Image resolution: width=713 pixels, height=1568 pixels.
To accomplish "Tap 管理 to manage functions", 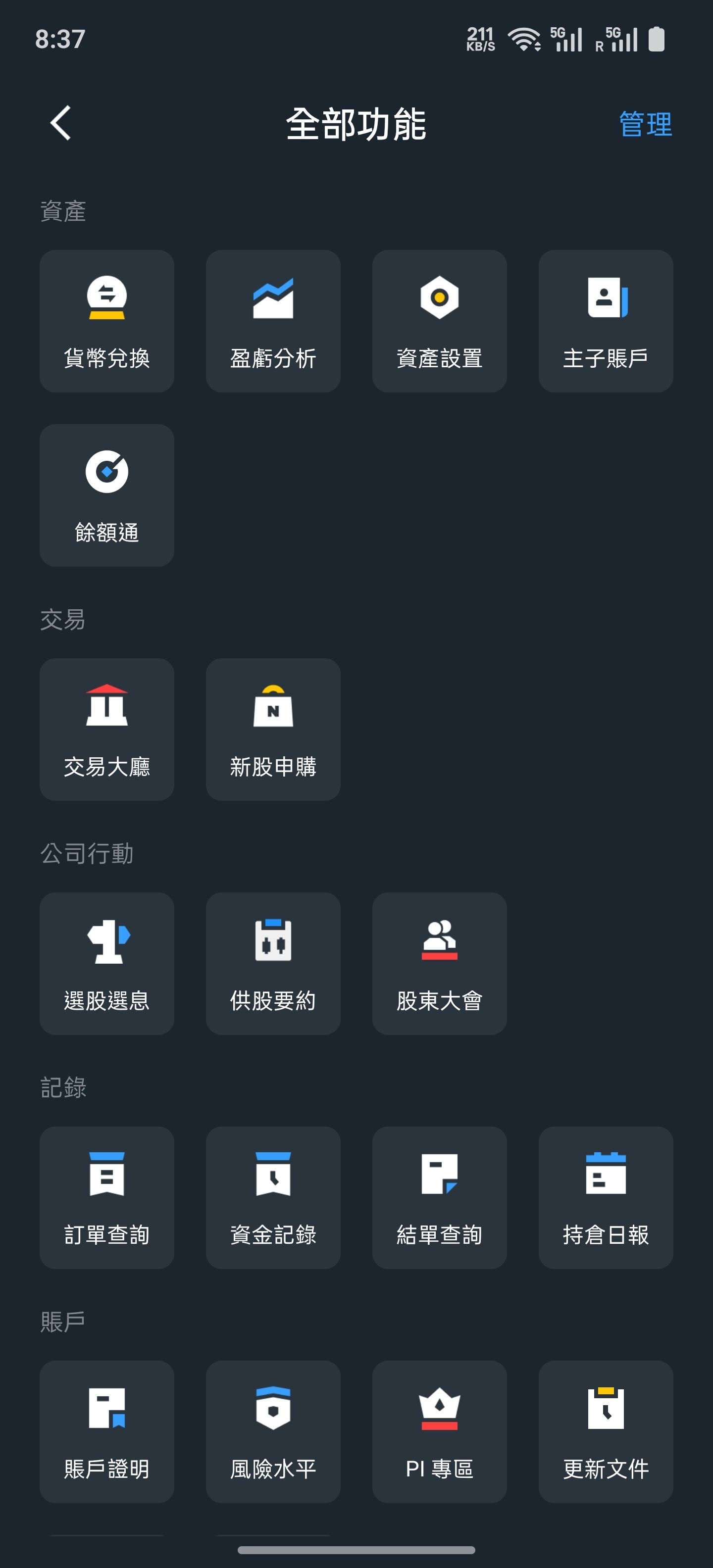I will coord(646,124).
